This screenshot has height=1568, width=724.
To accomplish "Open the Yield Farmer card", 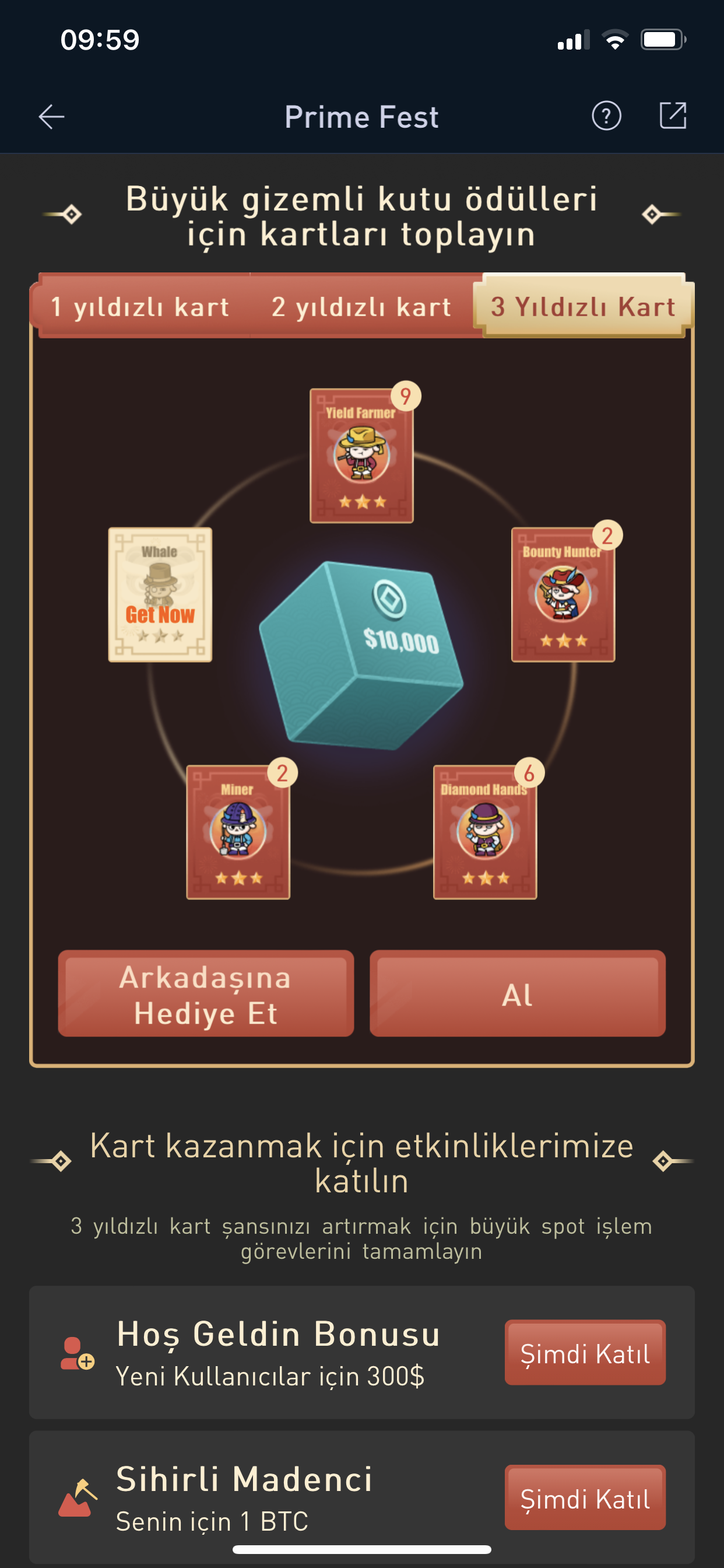I will (362, 454).
